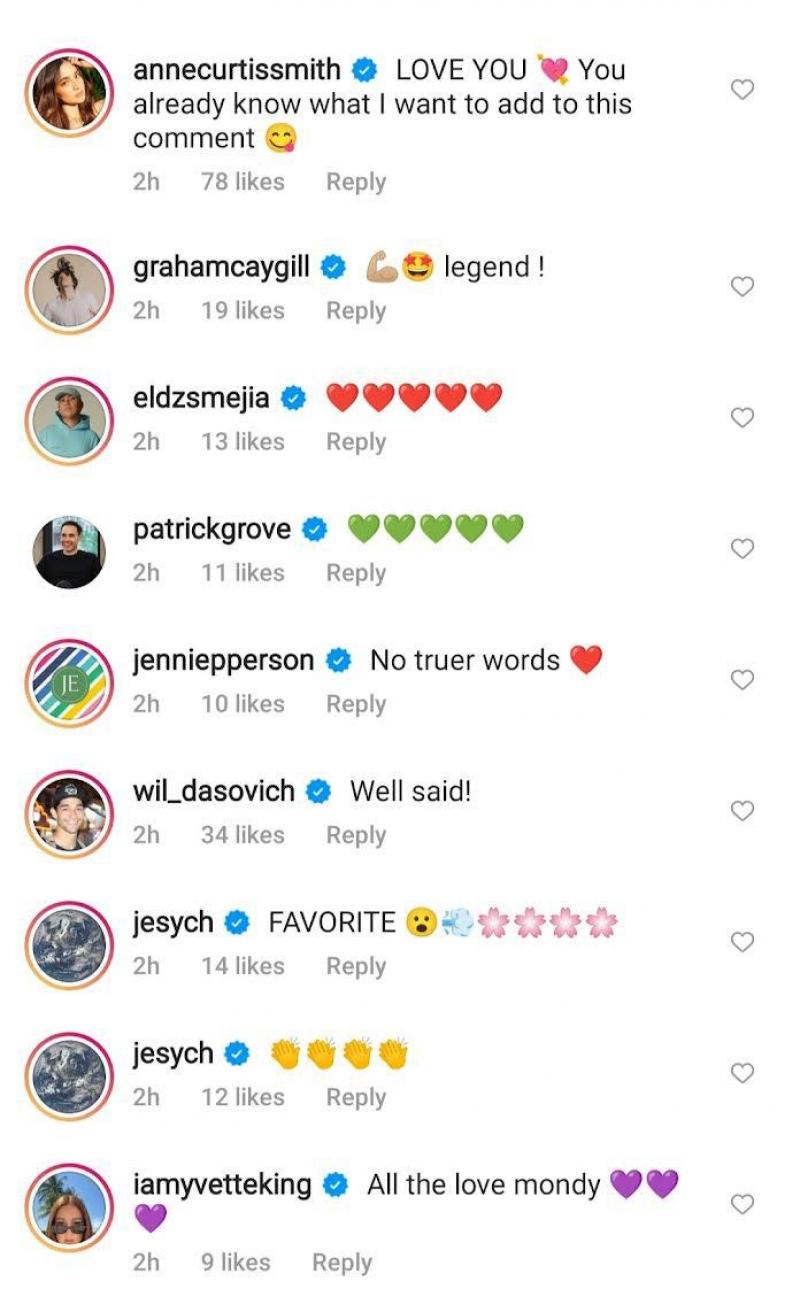View 34 likes on wil_dasovich's comment
Screen dimensions: 800x1297
pyautogui.click(x=242, y=835)
